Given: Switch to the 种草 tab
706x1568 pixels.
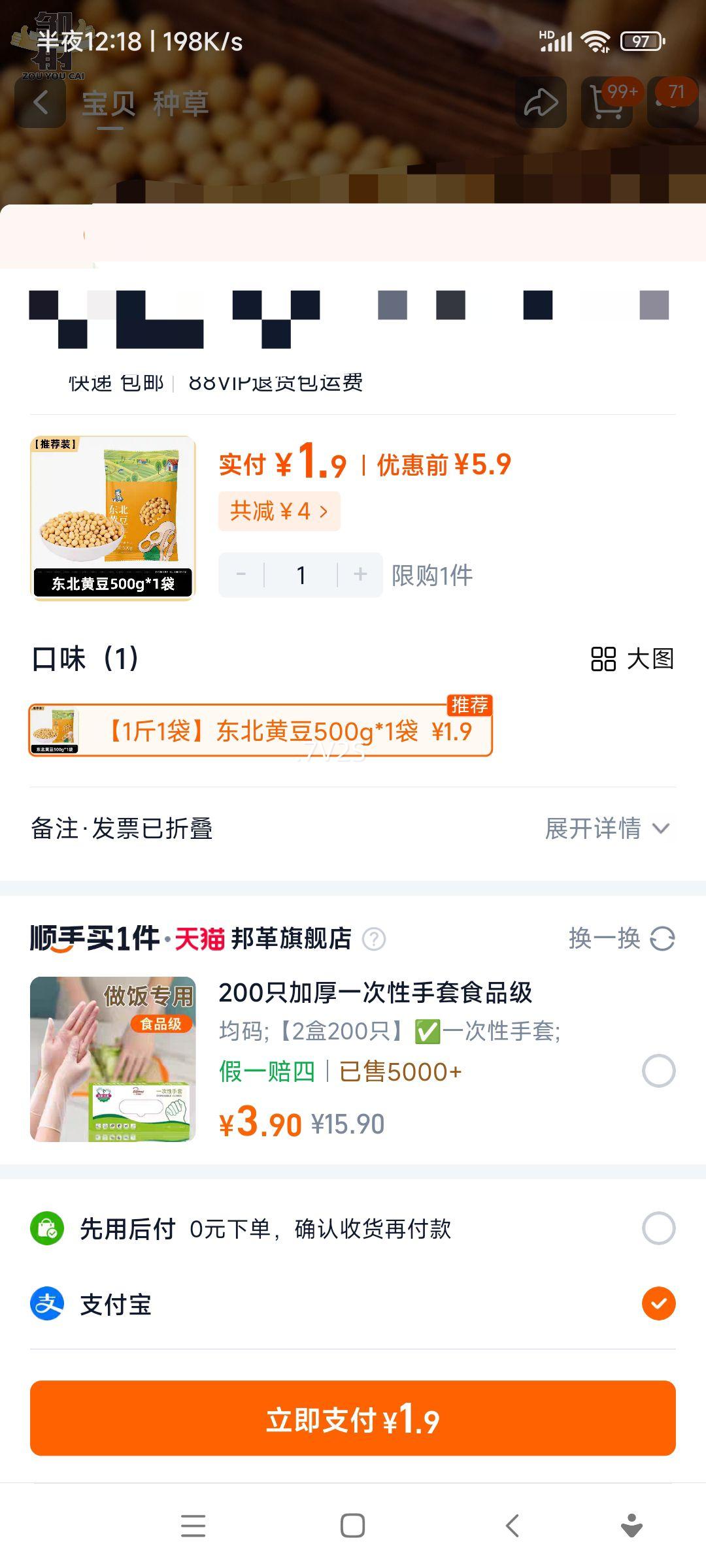Looking at the screenshot, I should [x=181, y=103].
